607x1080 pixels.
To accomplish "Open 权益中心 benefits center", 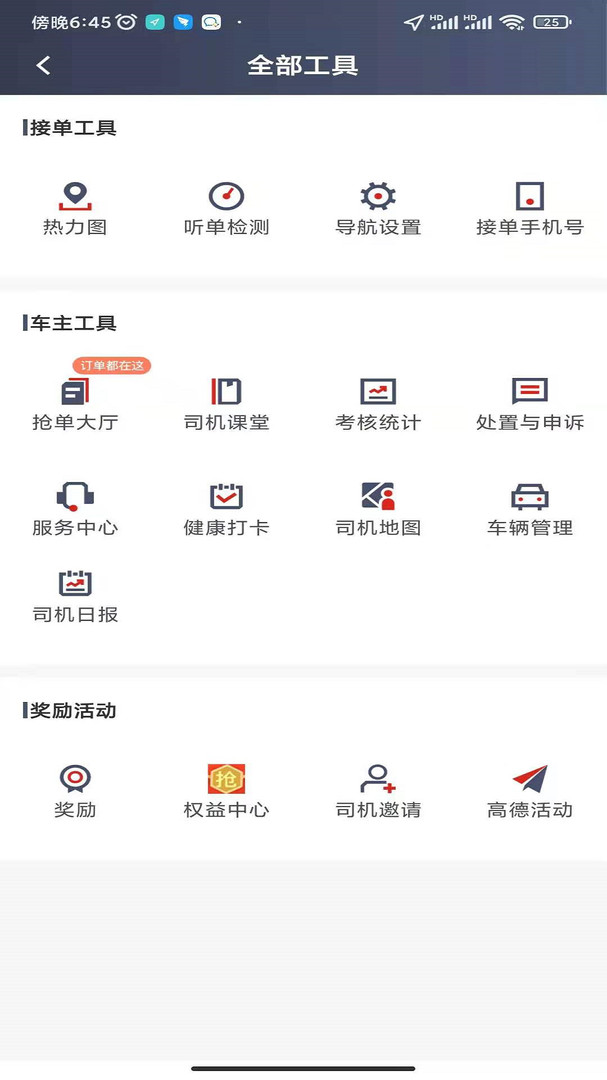I will point(226,791).
